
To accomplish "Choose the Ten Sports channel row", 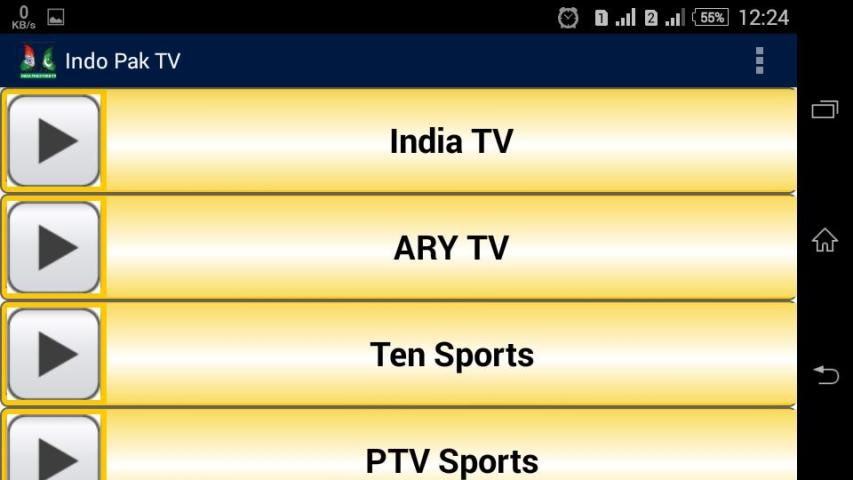I will click(450, 355).
